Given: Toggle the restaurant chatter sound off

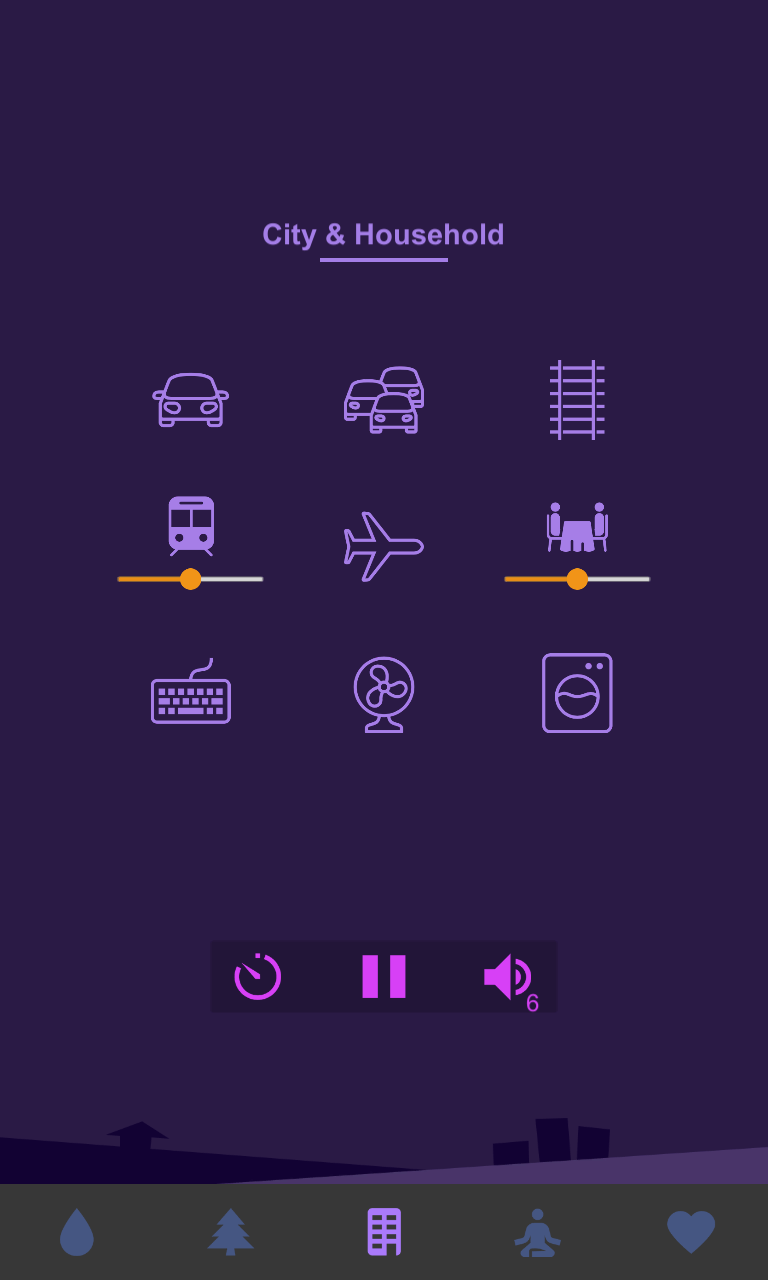Looking at the screenshot, I should click(577, 527).
